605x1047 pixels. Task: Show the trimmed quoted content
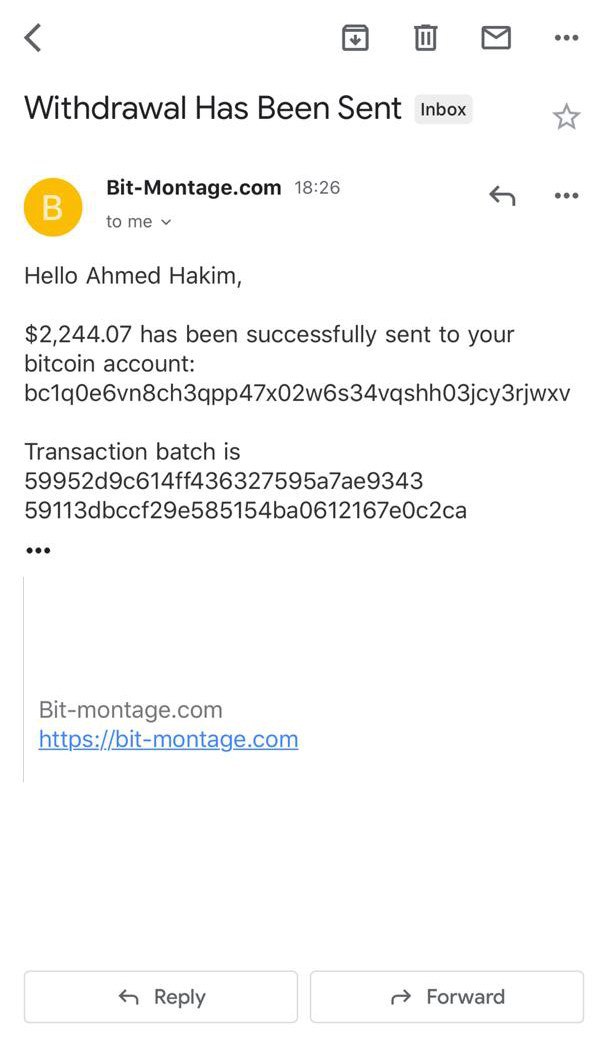[38, 550]
